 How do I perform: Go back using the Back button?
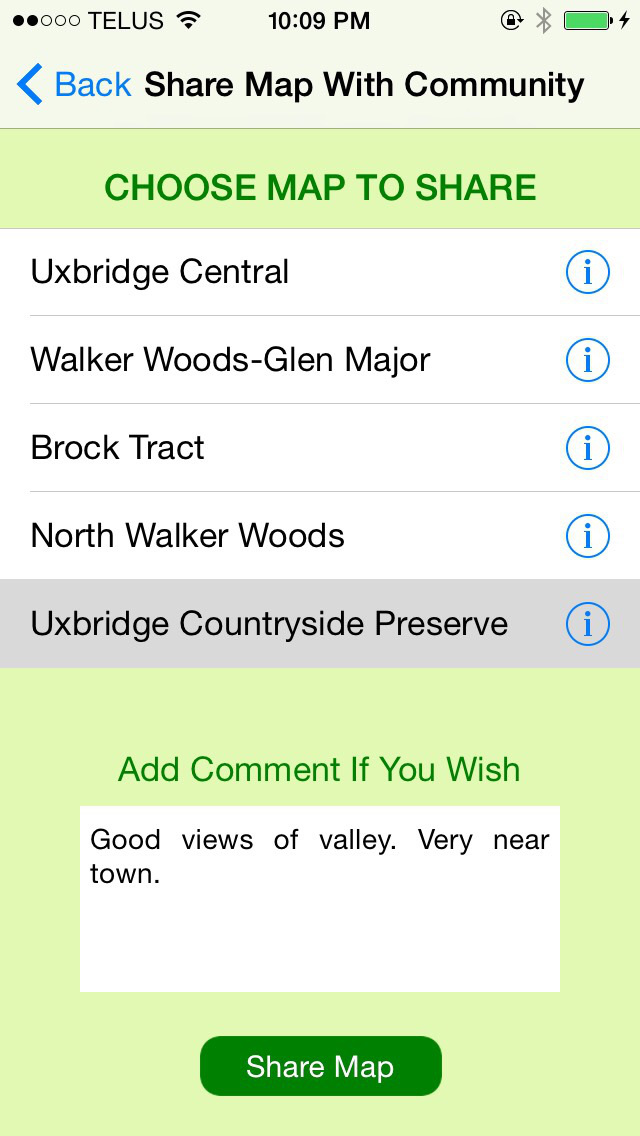pyautogui.click(x=73, y=85)
